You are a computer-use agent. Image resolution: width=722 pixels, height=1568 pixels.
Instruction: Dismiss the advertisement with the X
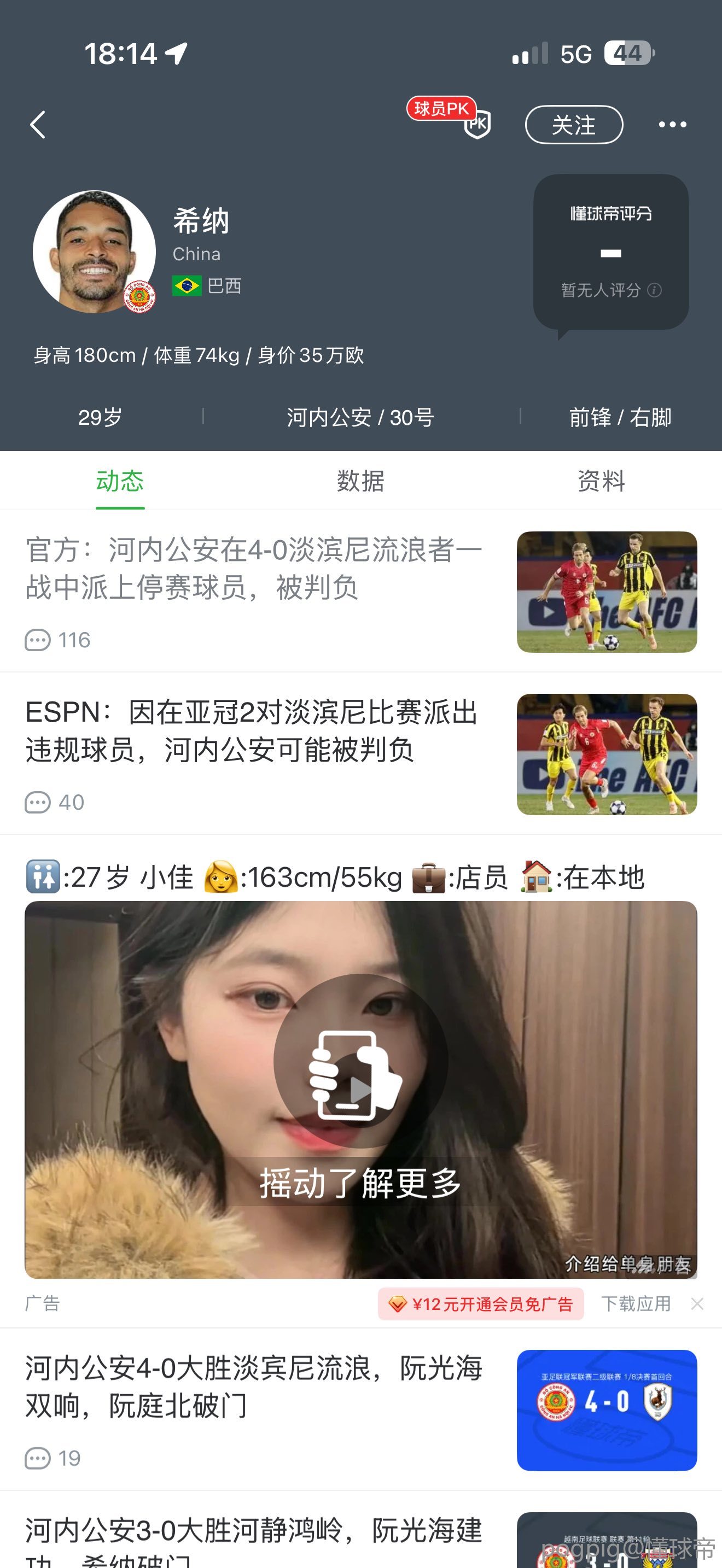[x=697, y=1304]
